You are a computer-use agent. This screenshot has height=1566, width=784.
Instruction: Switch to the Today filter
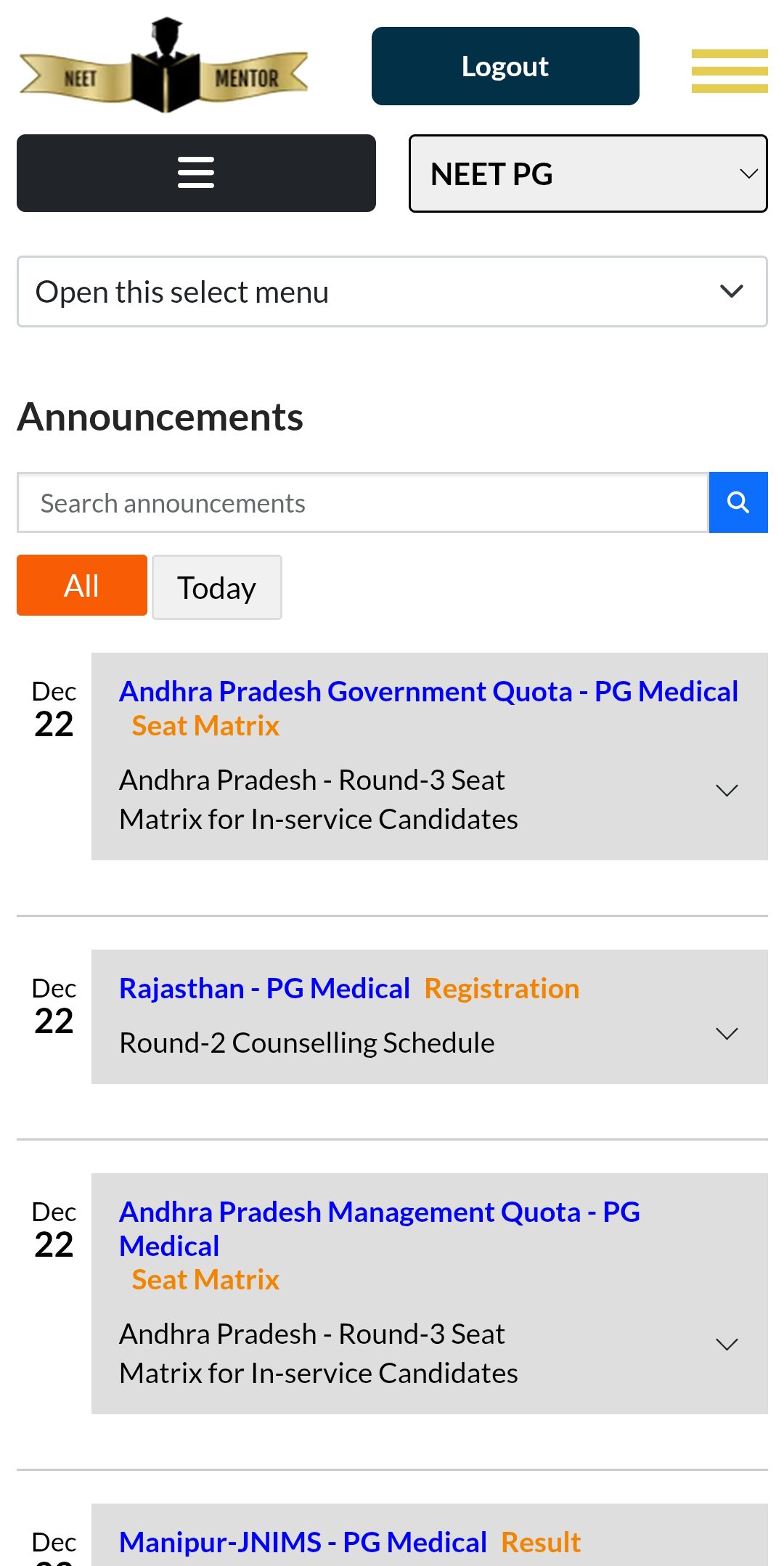pos(217,587)
